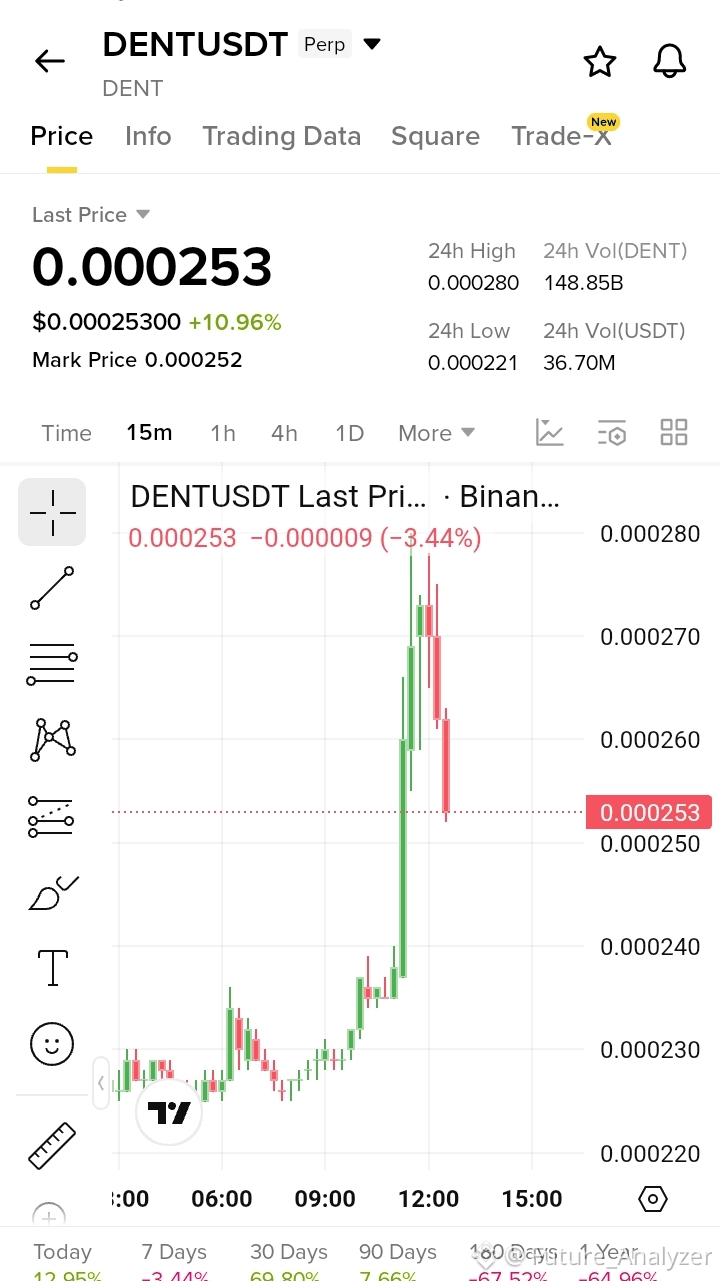Image resolution: width=720 pixels, height=1281 pixels.
Task: Switch to the Trading Data tab
Action: click(x=282, y=136)
